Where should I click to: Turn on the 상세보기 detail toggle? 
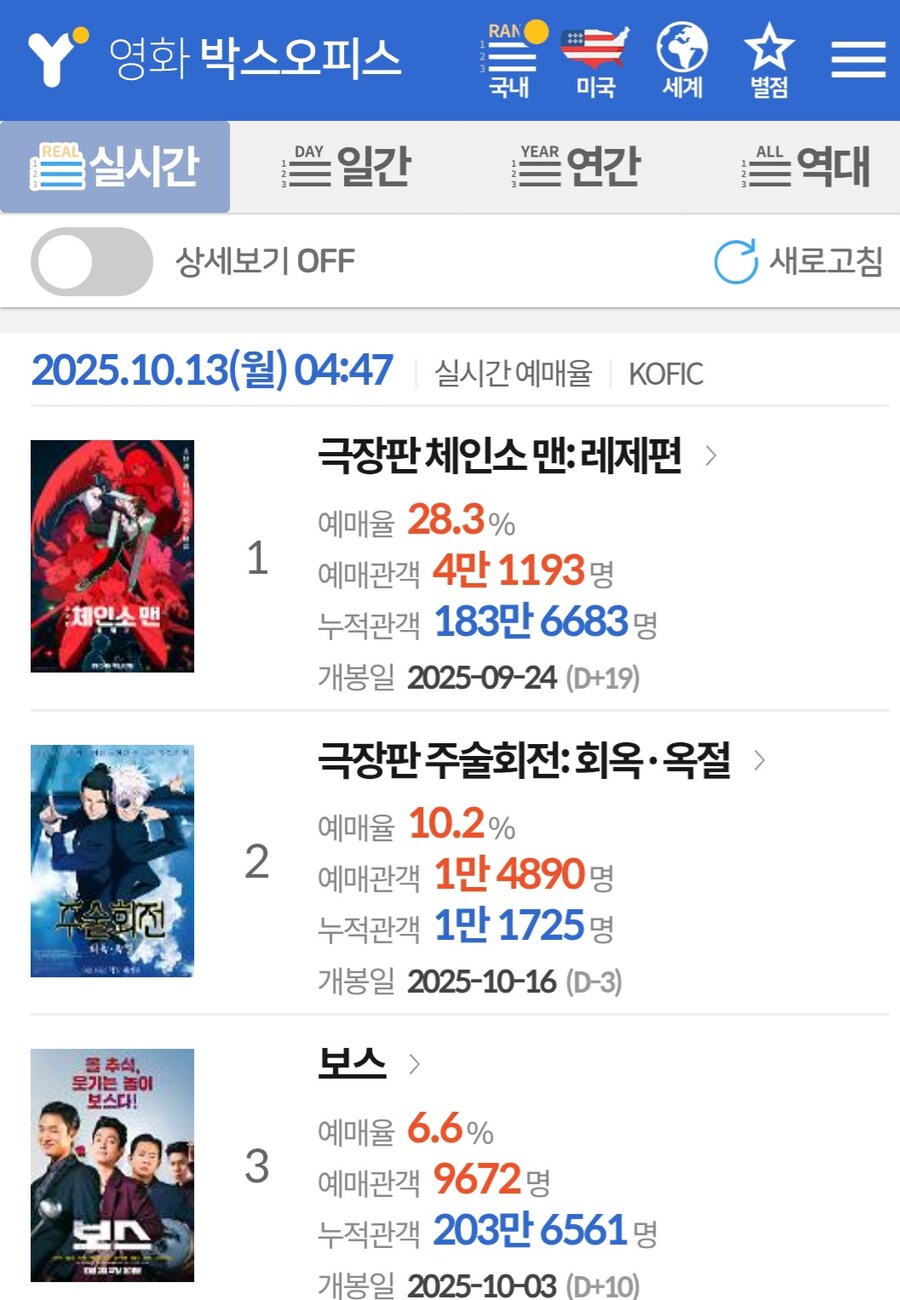click(92, 262)
